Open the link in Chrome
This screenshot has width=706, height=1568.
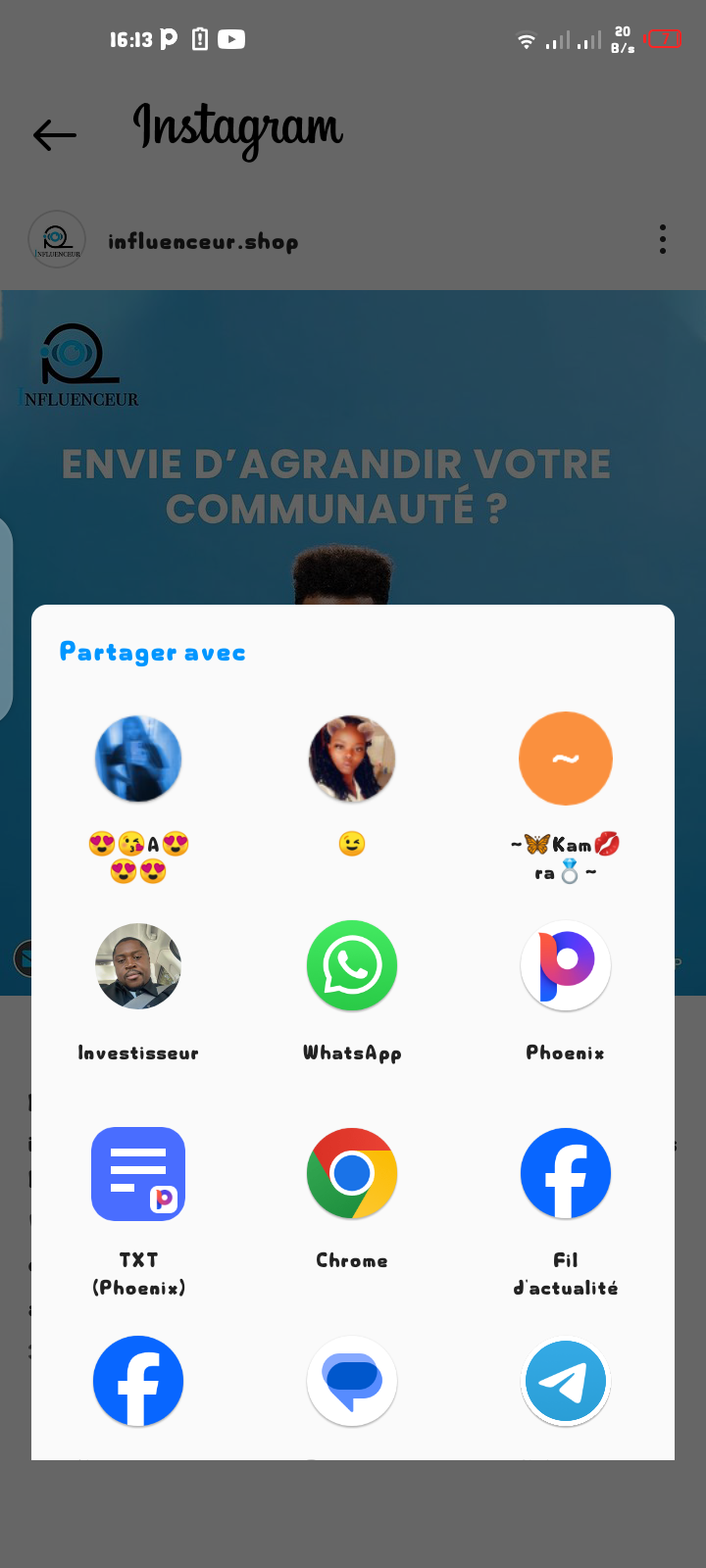[x=352, y=1174]
